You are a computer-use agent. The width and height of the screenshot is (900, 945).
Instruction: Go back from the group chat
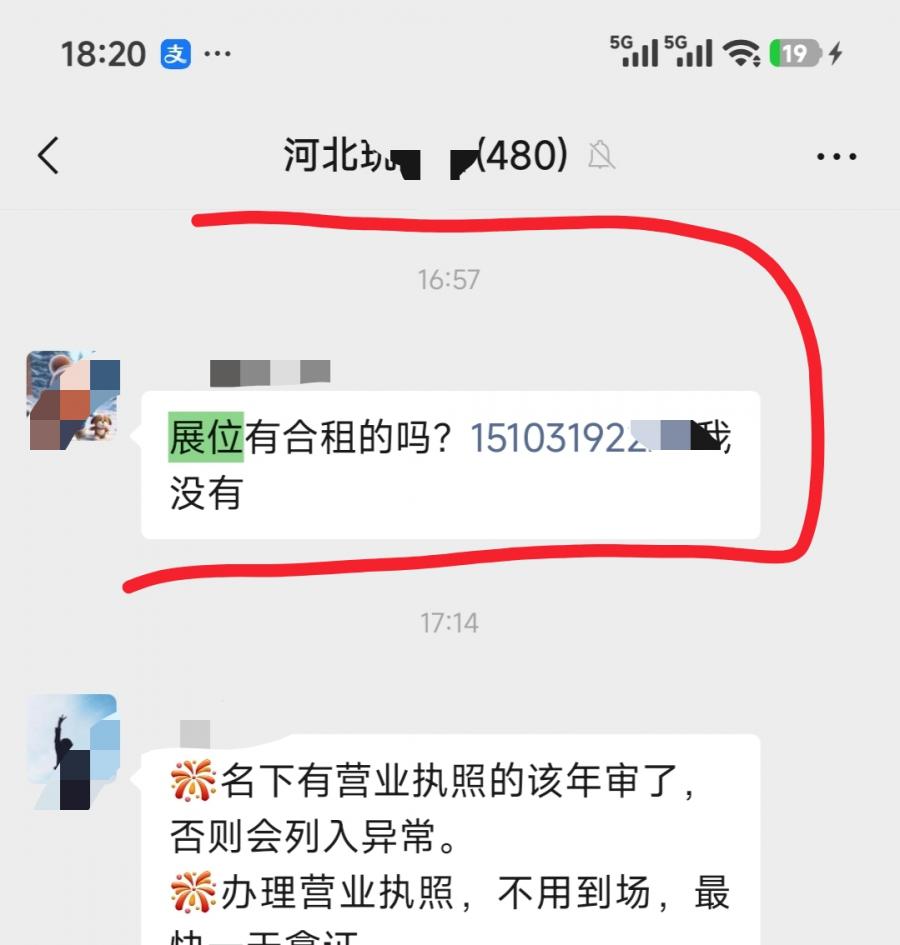tap(48, 156)
